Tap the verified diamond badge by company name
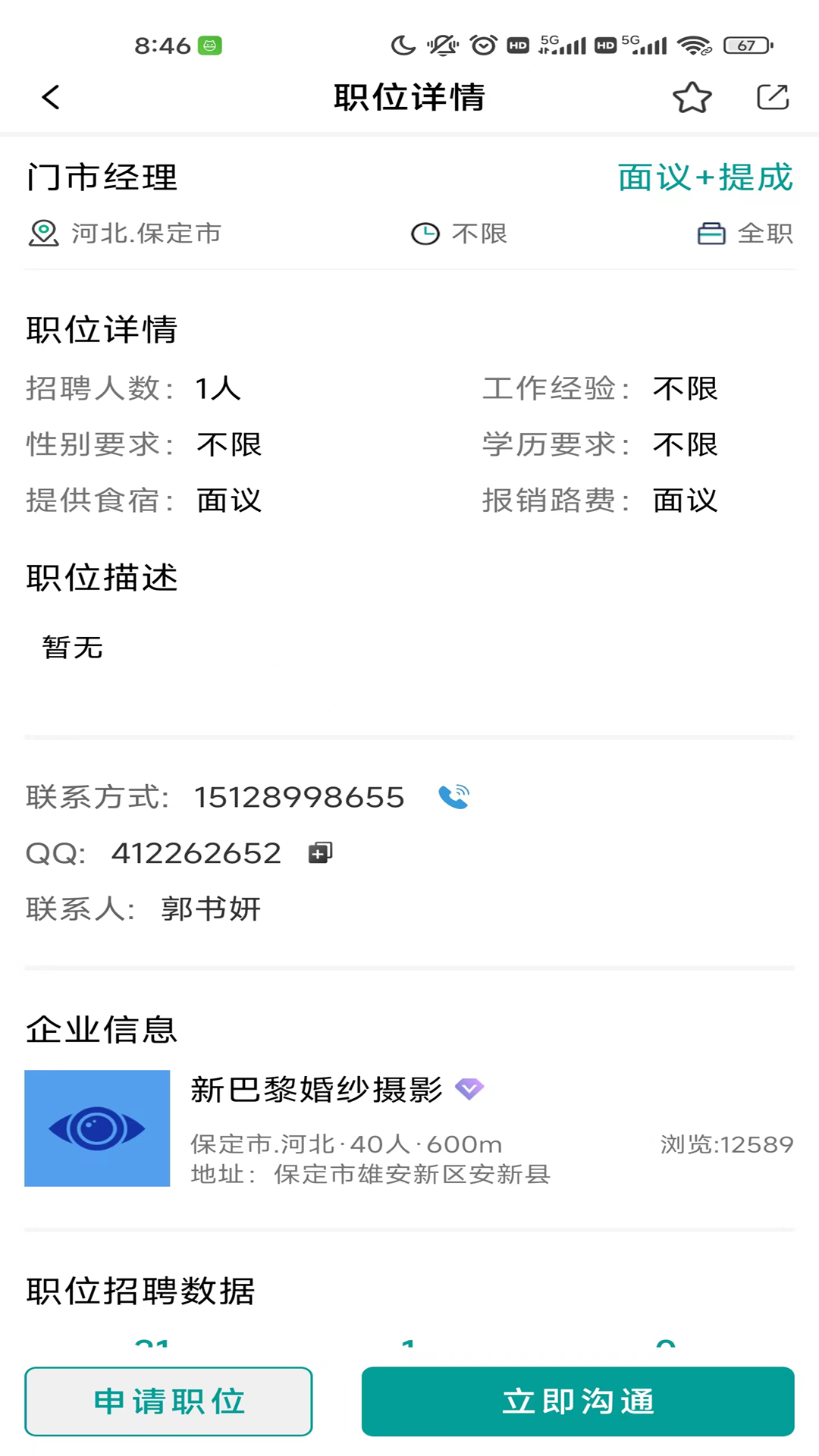Image resolution: width=819 pixels, height=1456 pixels. pos(470,1089)
